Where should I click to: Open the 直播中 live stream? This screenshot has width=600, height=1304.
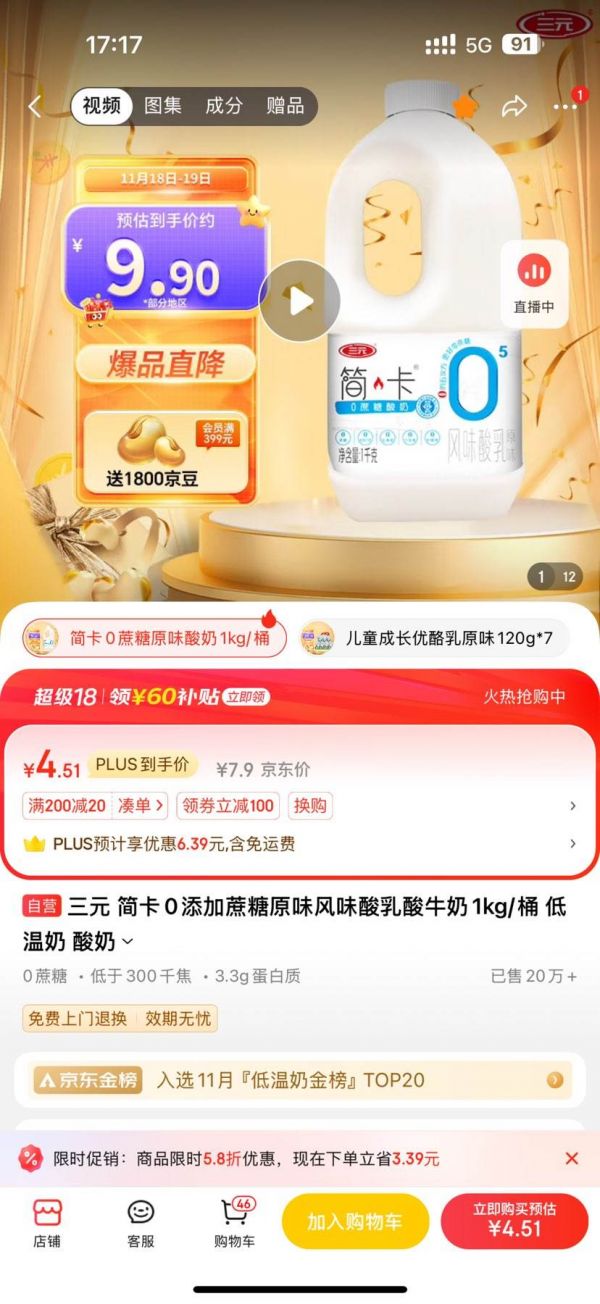coord(534,284)
